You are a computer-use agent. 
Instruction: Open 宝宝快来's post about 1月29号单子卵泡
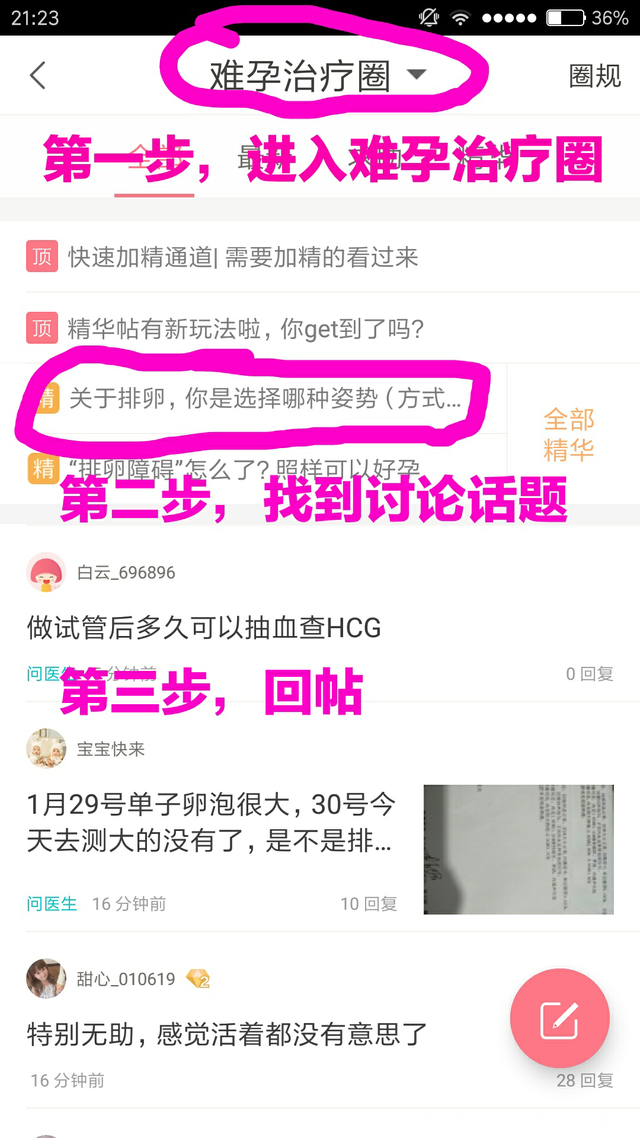click(x=210, y=822)
